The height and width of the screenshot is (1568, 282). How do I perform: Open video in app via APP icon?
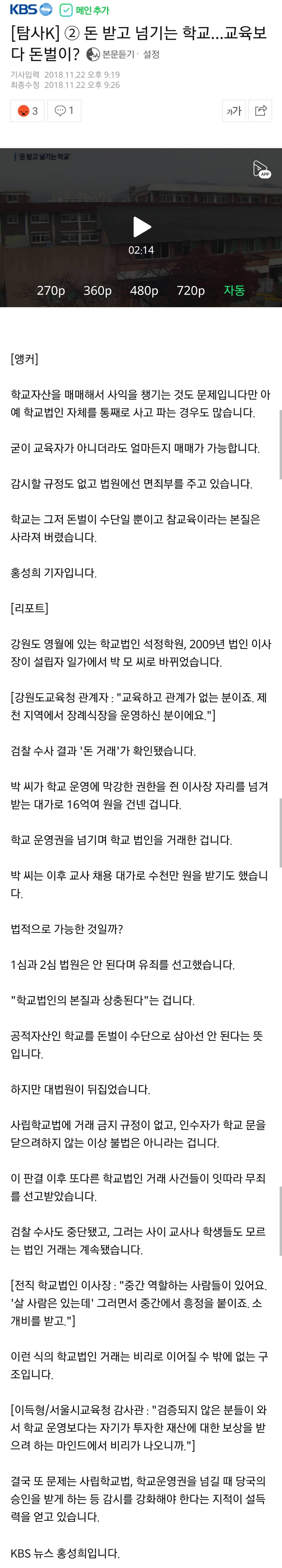pyautogui.click(x=261, y=169)
